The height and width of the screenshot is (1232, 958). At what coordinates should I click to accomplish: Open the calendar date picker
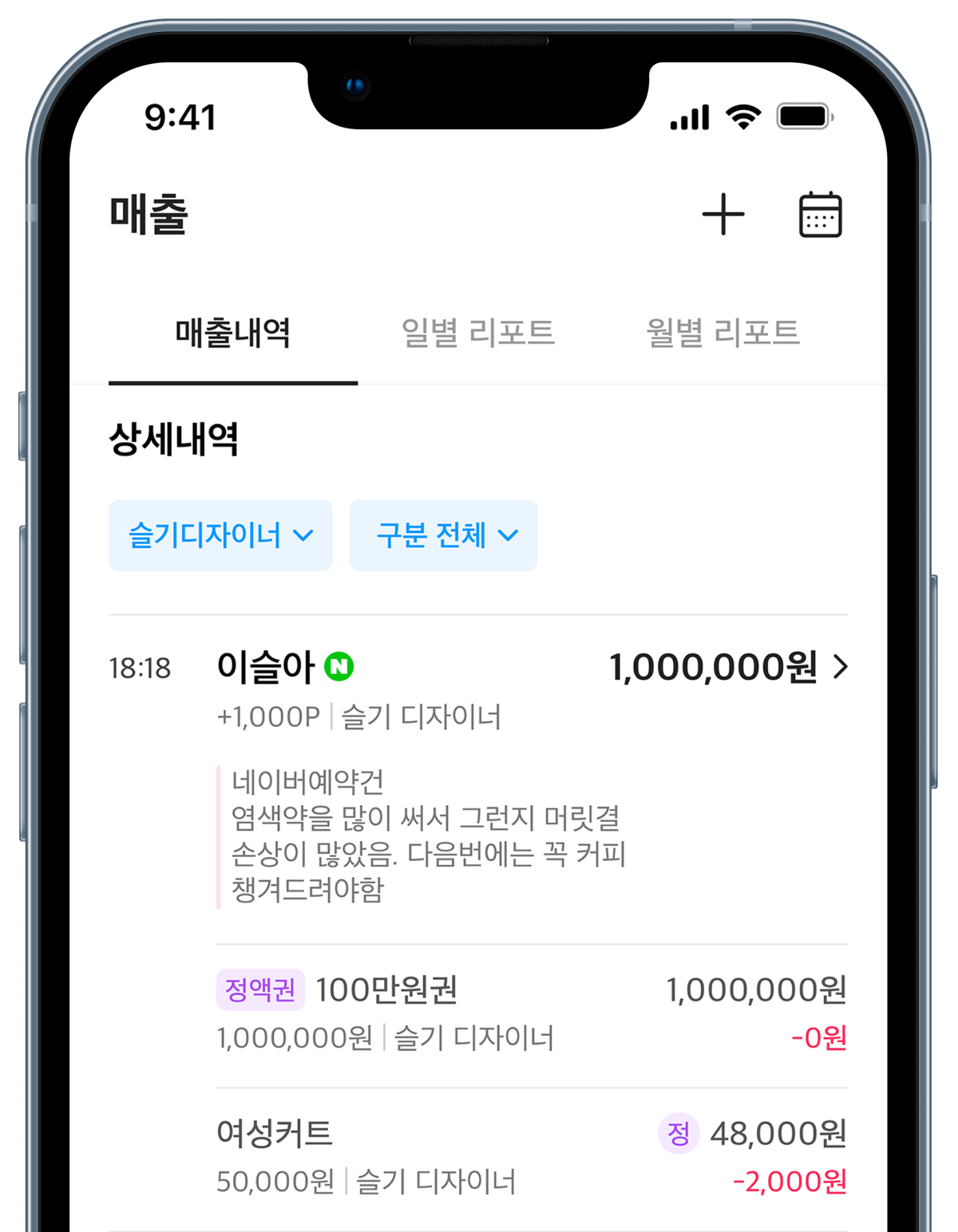click(820, 214)
